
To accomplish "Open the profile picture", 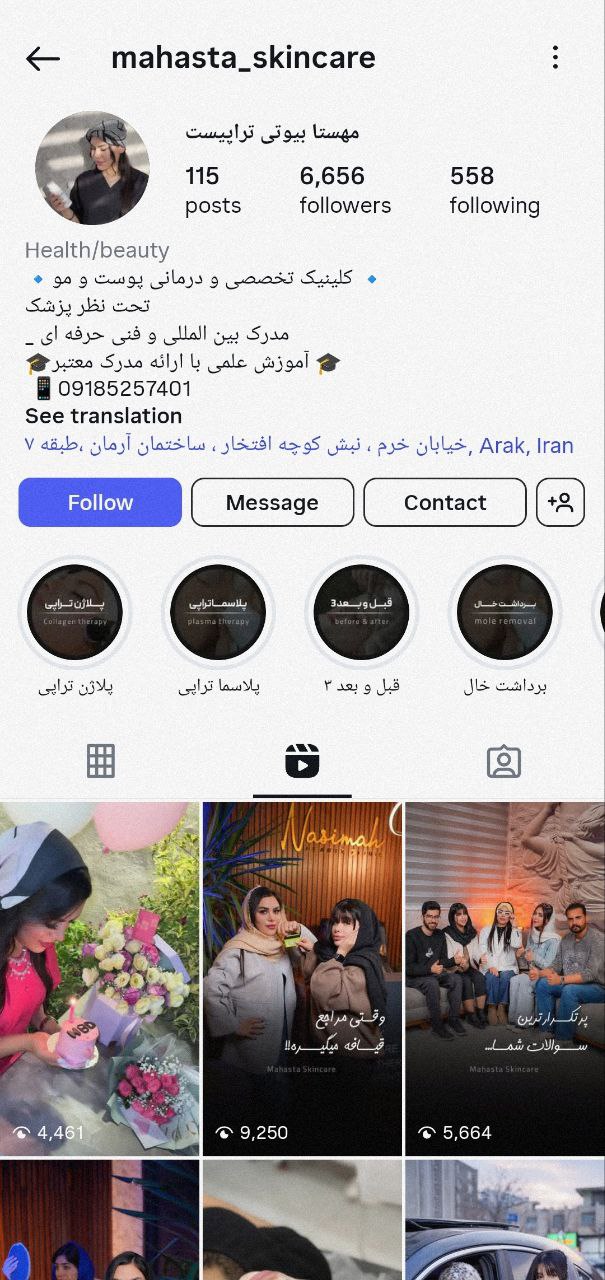I will click(92, 167).
